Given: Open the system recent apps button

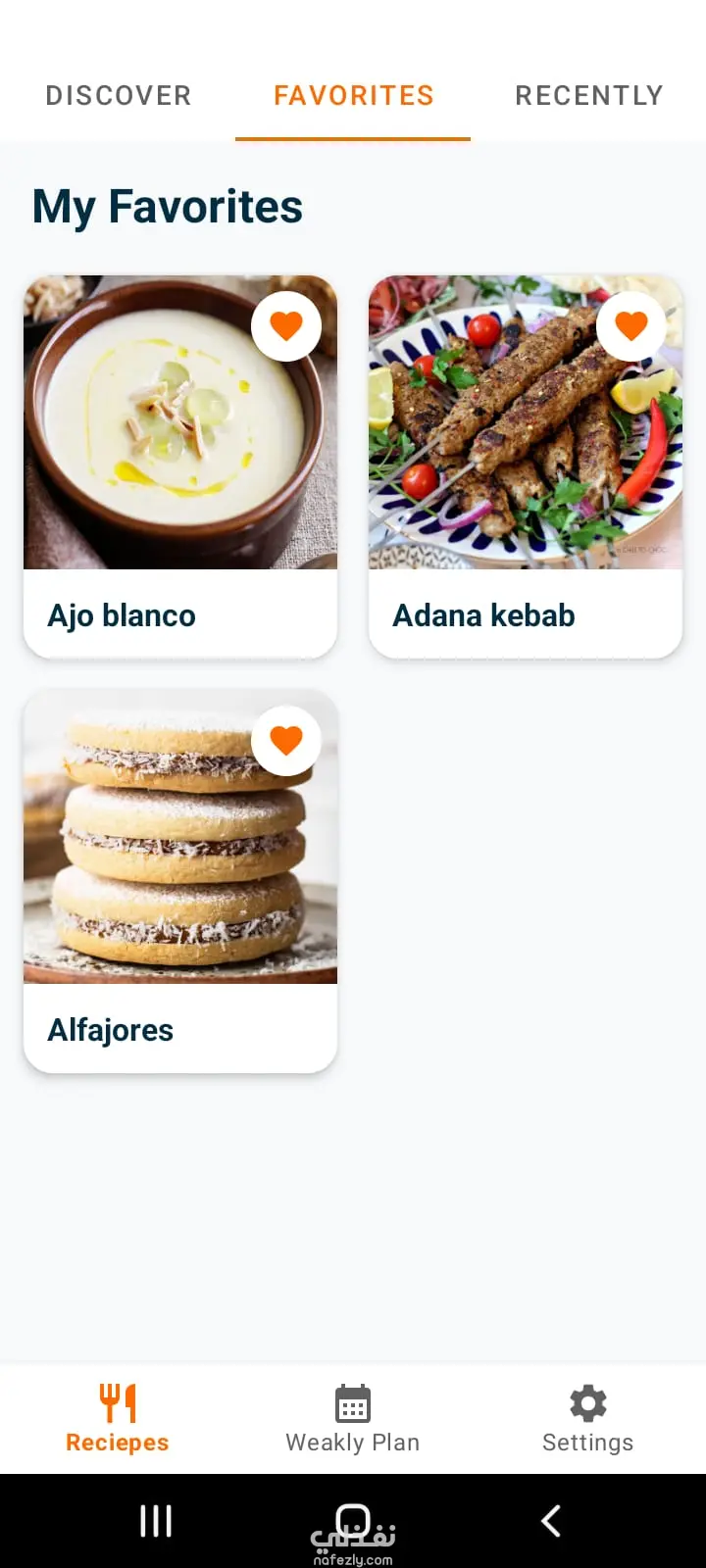Looking at the screenshot, I should pyautogui.click(x=156, y=1521).
